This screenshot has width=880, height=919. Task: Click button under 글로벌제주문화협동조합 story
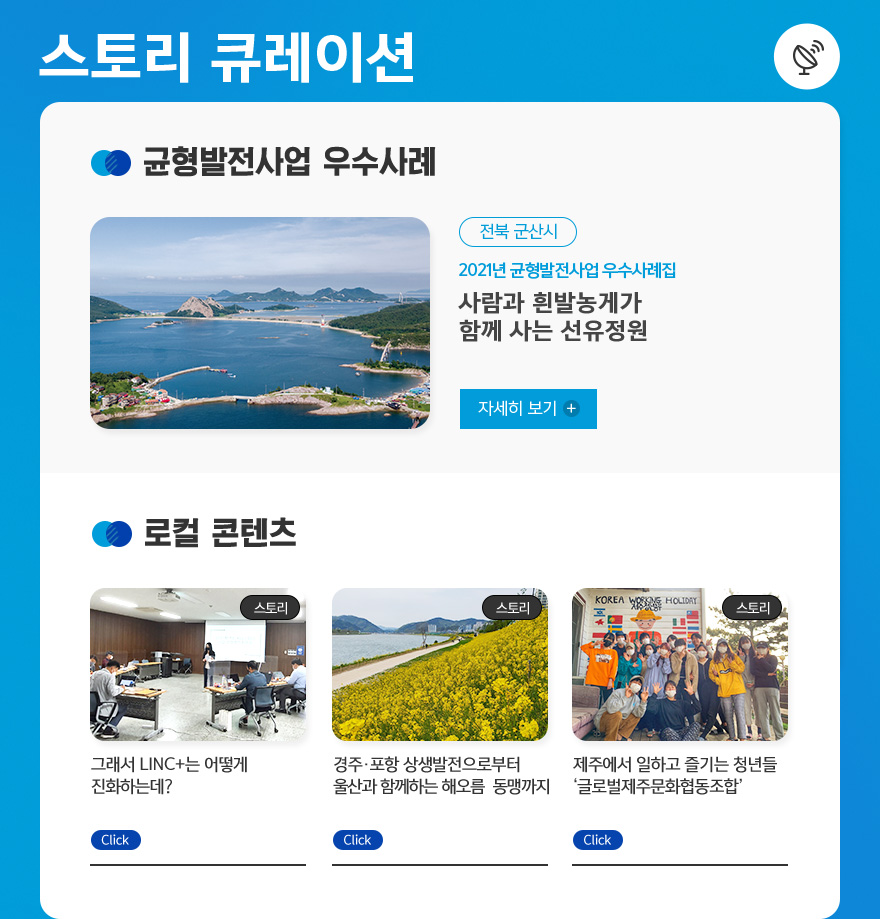tap(597, 840)
